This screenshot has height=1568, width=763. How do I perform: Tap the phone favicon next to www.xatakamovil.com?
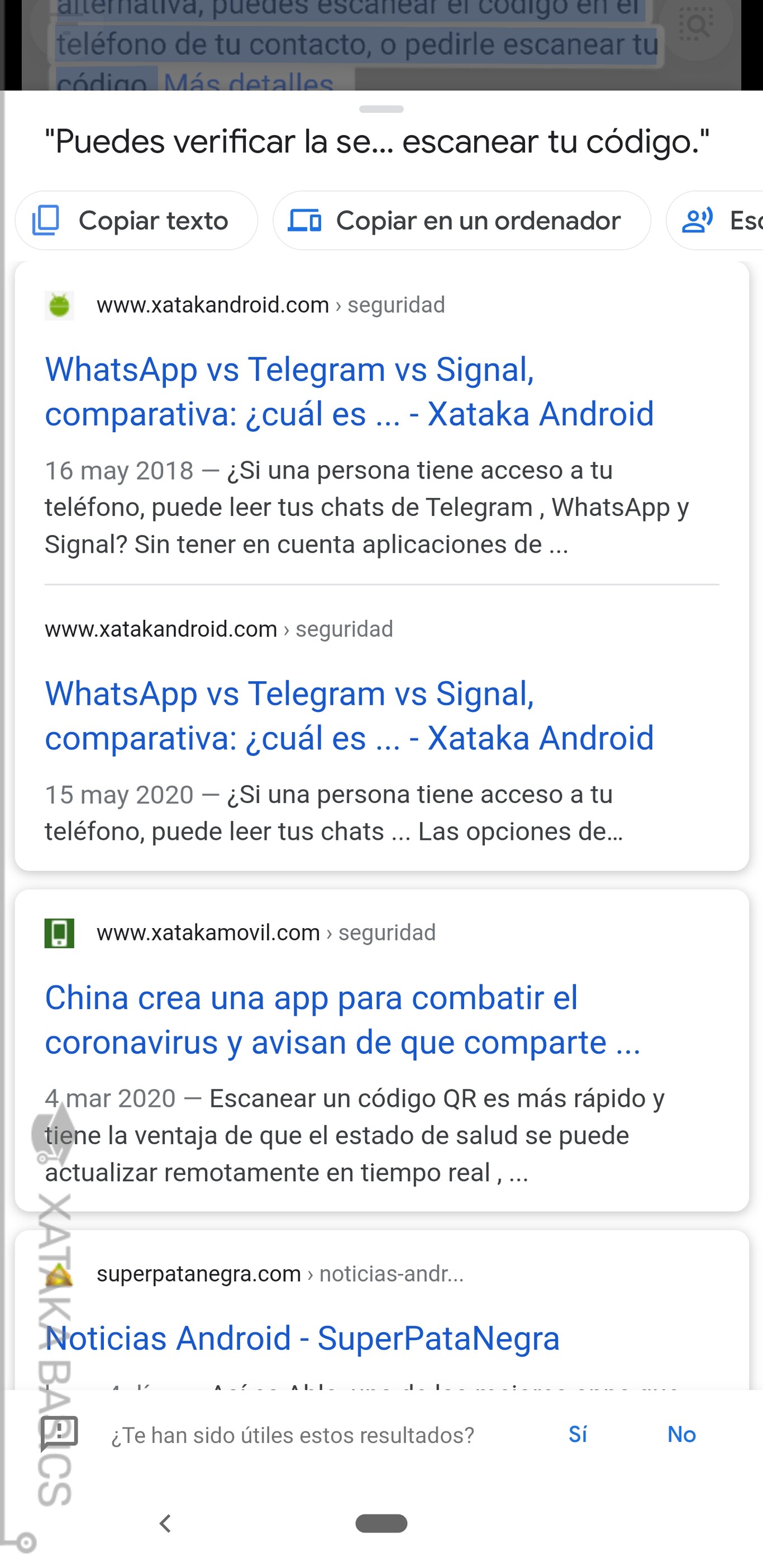pyautogui.click(x=59, y=932)
